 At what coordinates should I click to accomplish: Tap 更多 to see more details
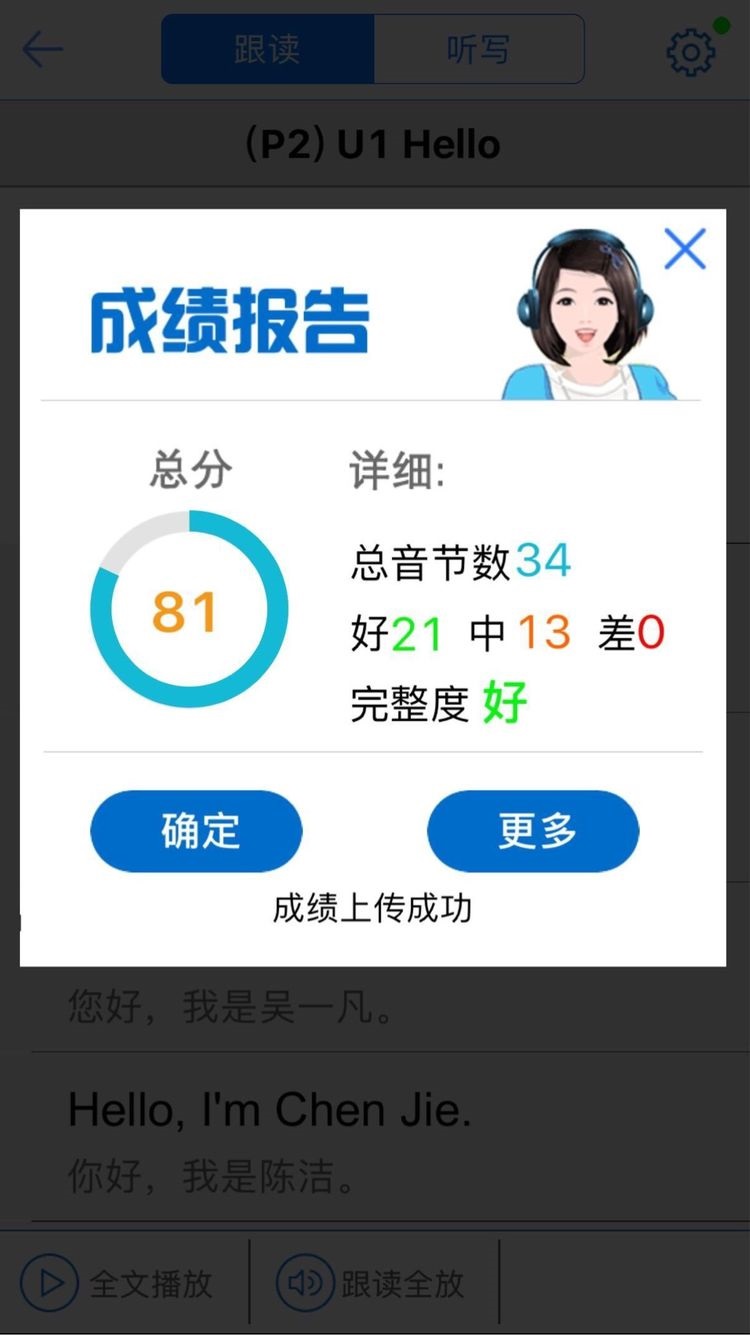tap(533, 831)
